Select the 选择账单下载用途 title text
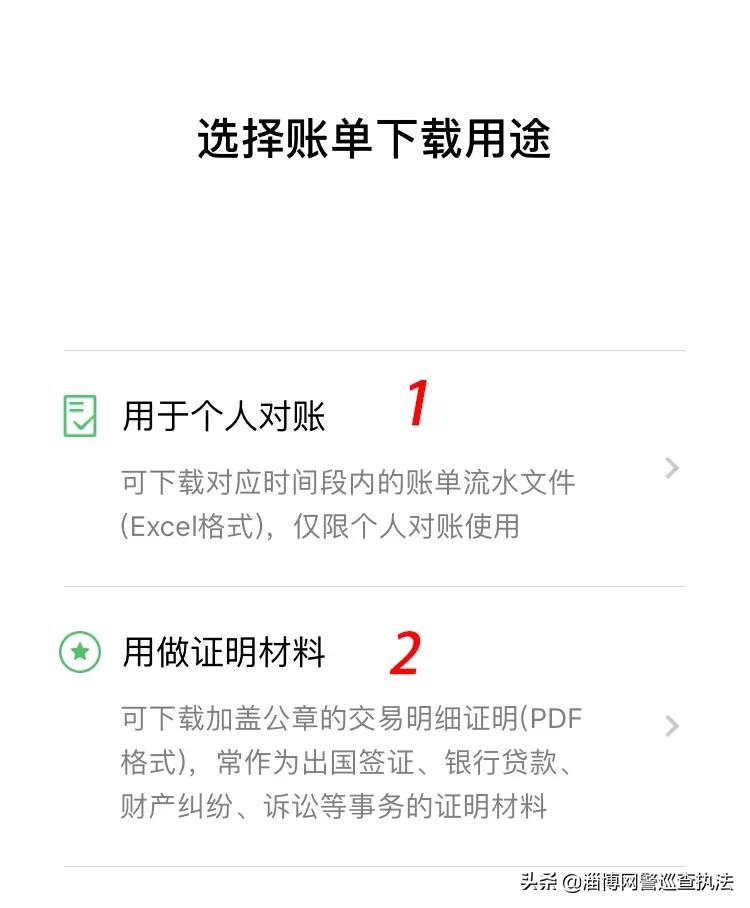The image size is (750, 908). 375,135
